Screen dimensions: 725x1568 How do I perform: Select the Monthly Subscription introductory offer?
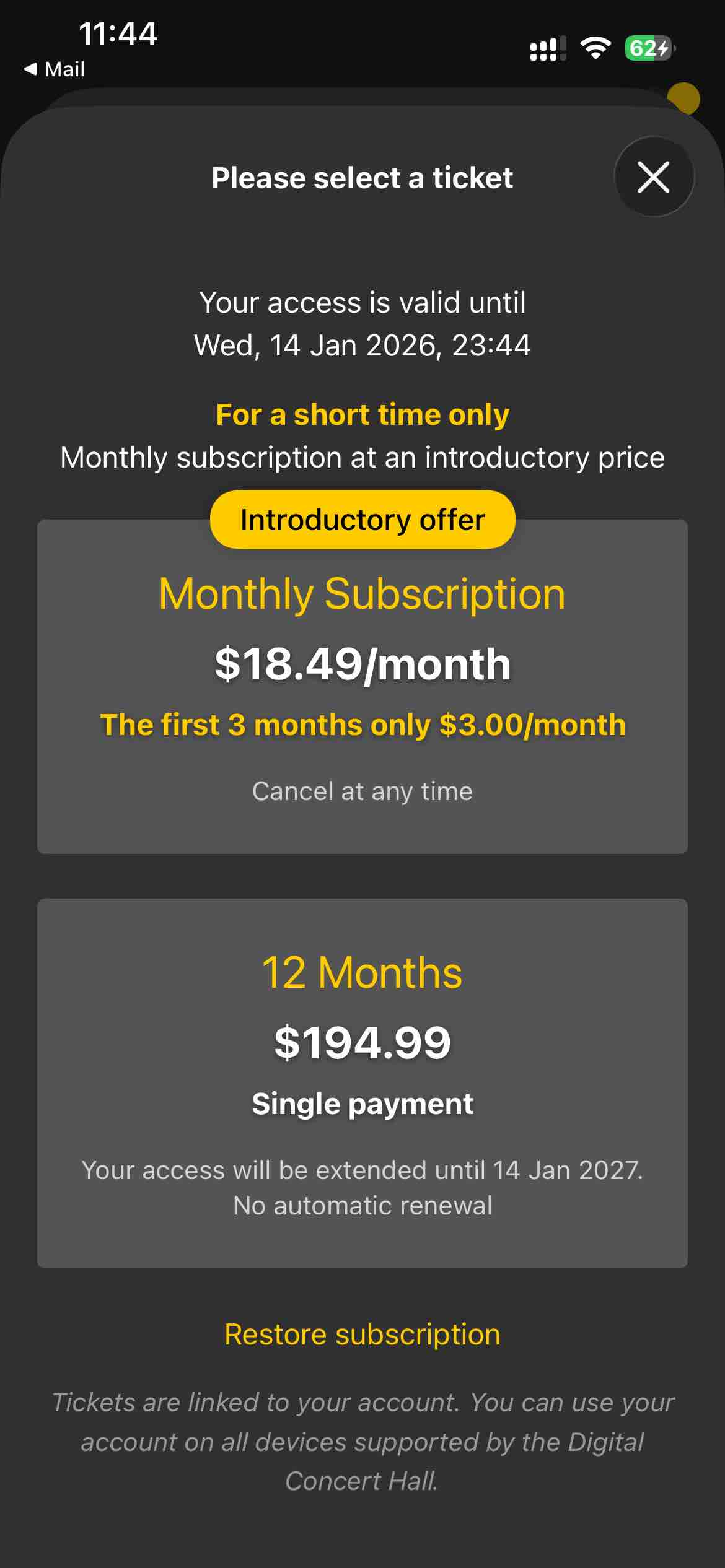coord(362,686)
